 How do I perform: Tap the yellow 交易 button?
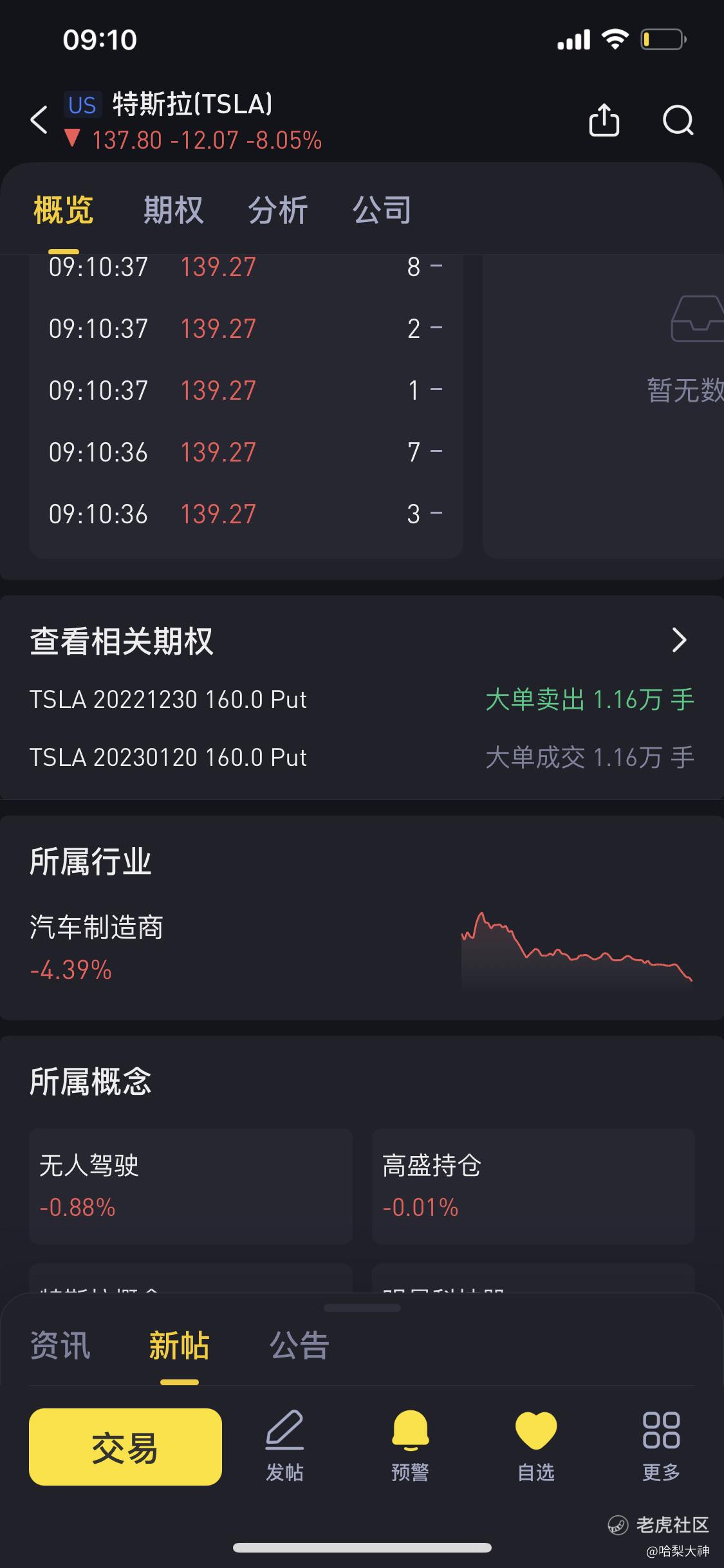(x=125, y=1447)
